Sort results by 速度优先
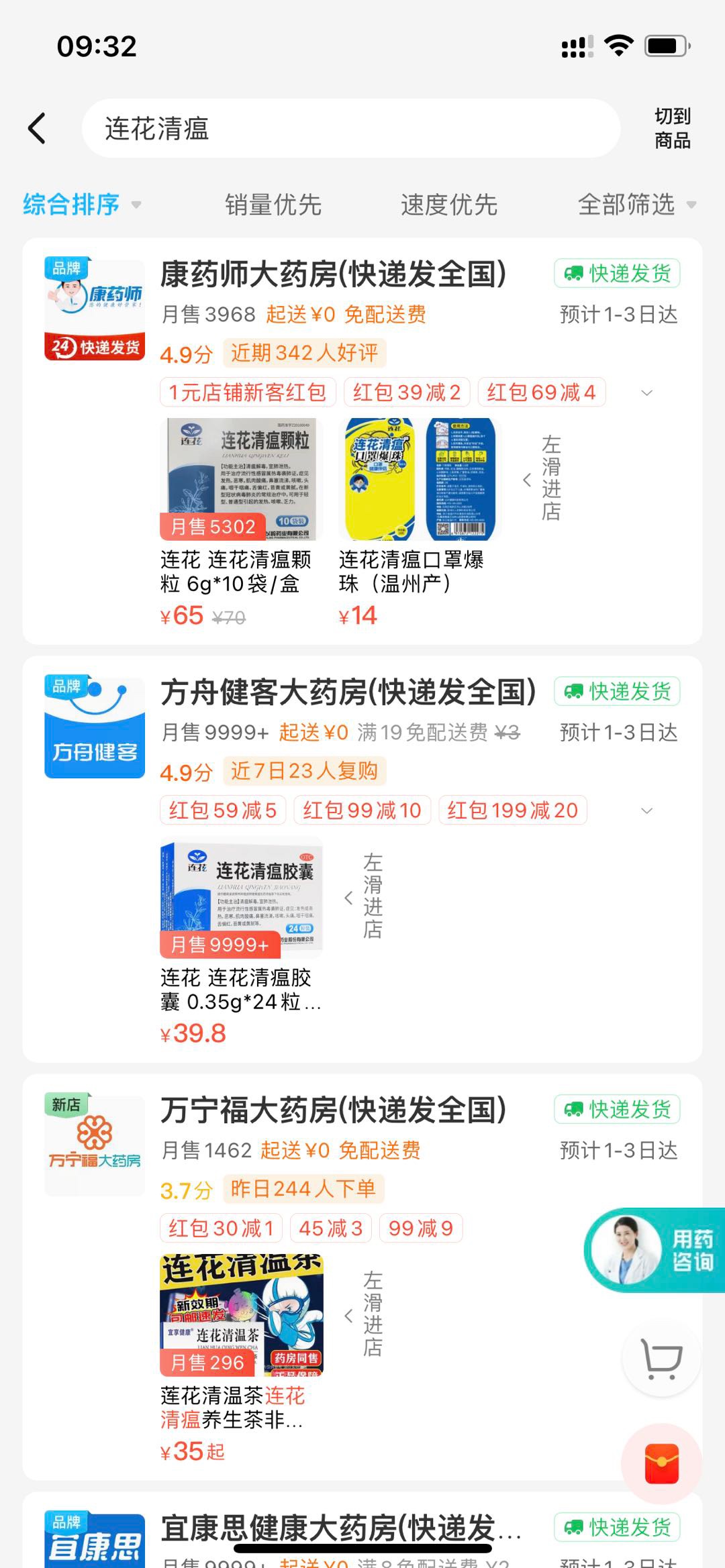This screenshot has width=725, height=1568. click(x=449, y=205)
